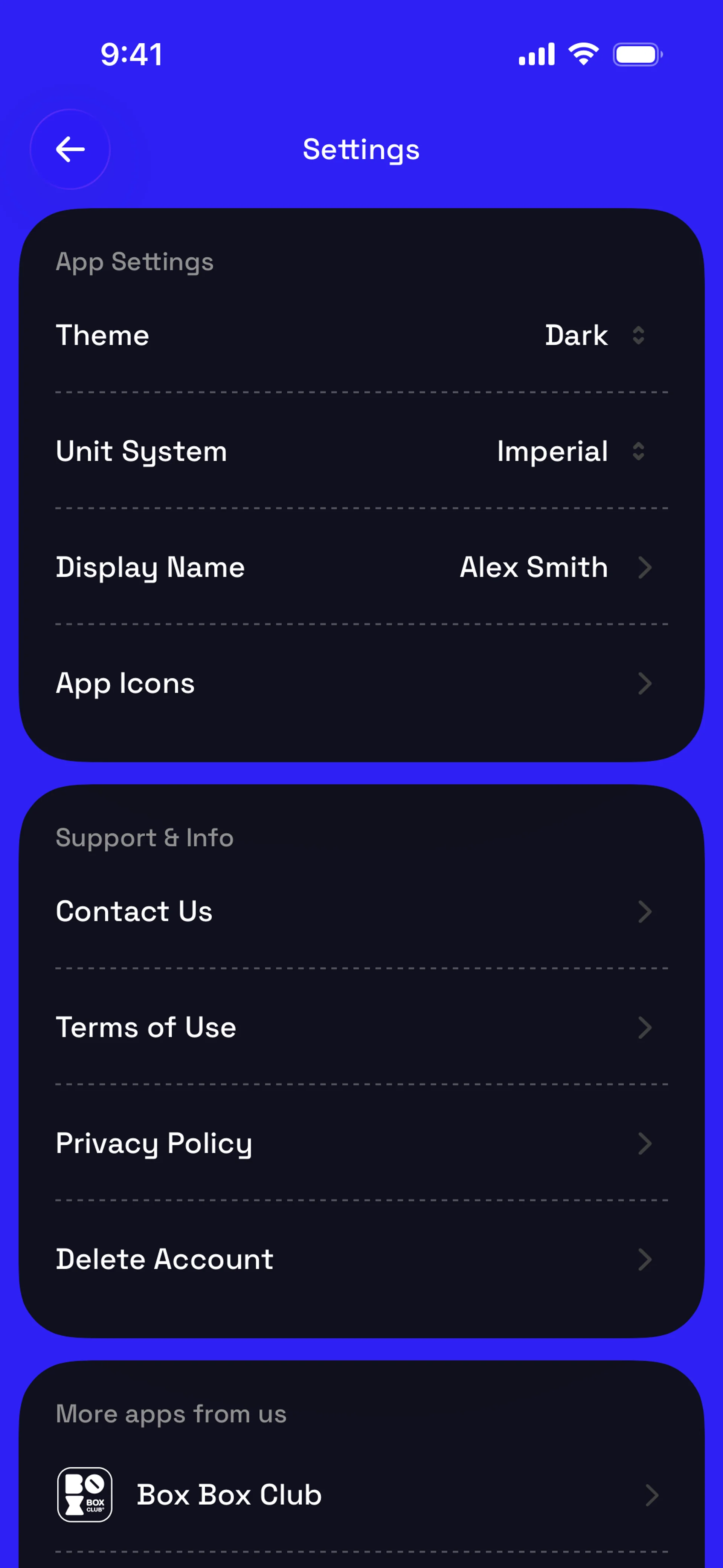Open Contact Us
Screen dimensions: 723x1568
tap(361, 912)
